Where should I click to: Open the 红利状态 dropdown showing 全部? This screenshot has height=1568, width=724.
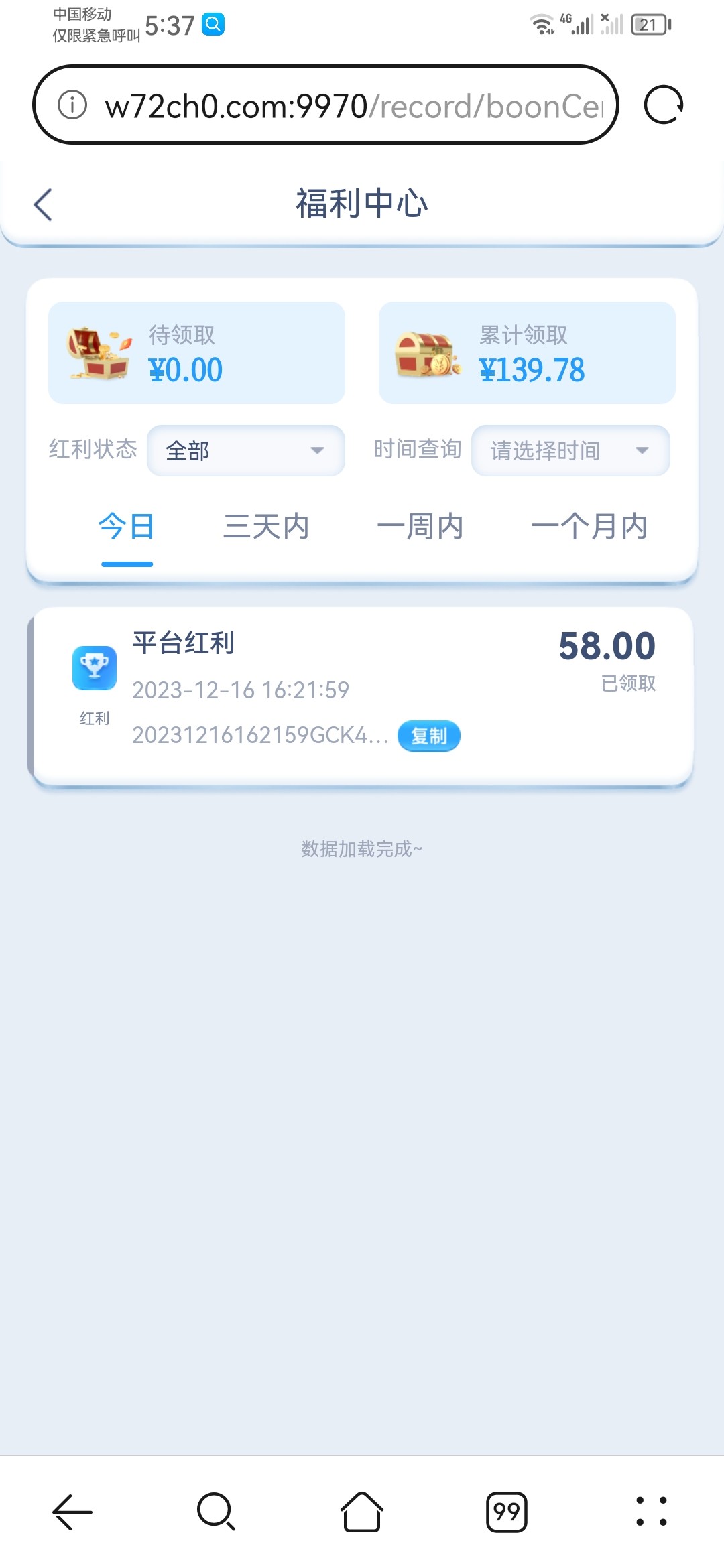click(246, 450)
